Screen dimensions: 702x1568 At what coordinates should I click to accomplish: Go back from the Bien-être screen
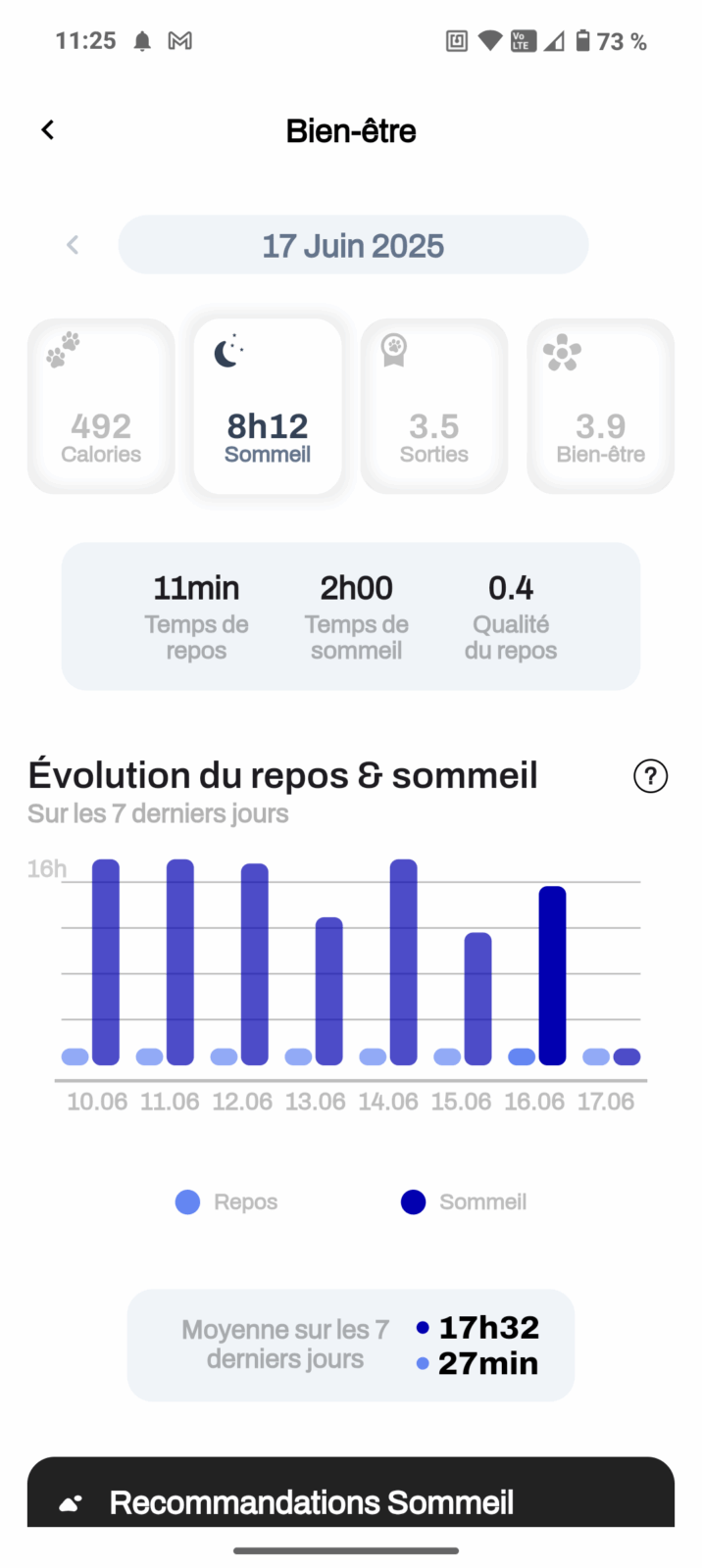tap(47, 130)
